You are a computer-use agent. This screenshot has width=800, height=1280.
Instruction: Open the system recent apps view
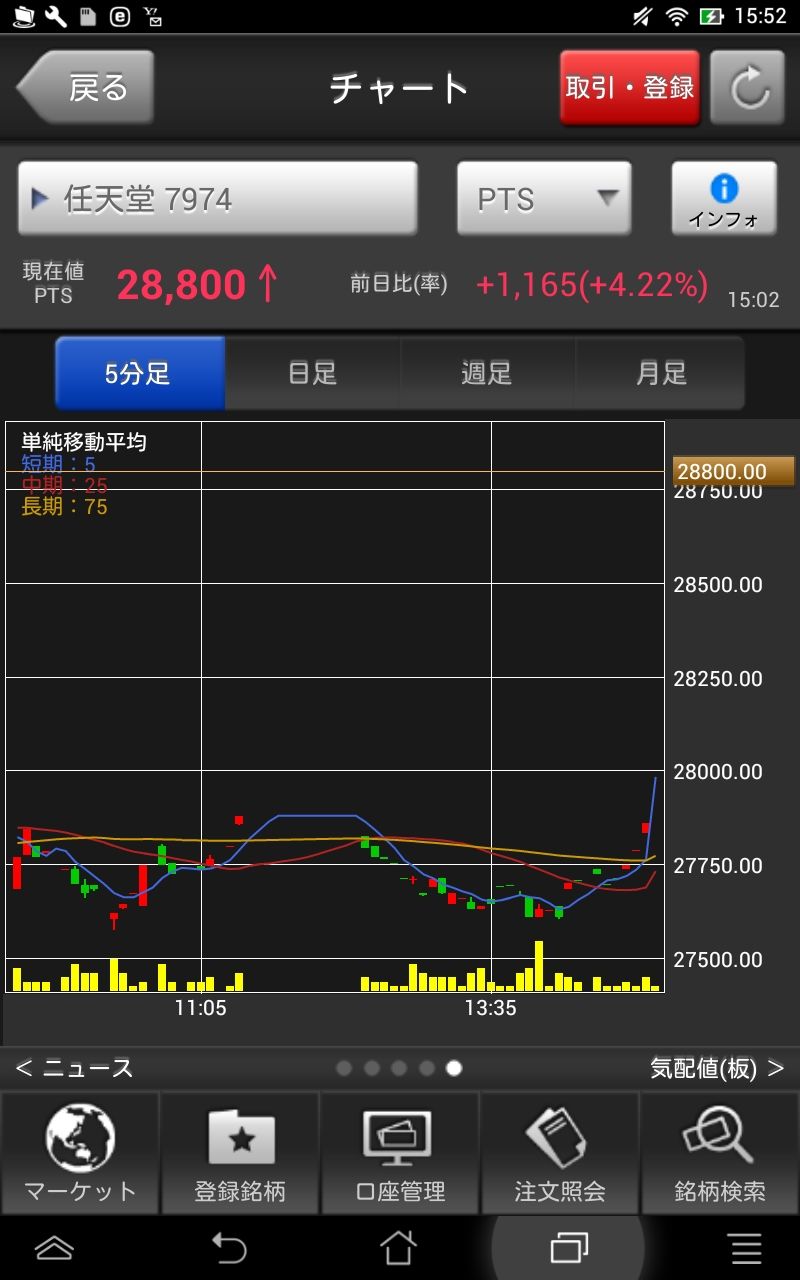(x=569, y=1248)
